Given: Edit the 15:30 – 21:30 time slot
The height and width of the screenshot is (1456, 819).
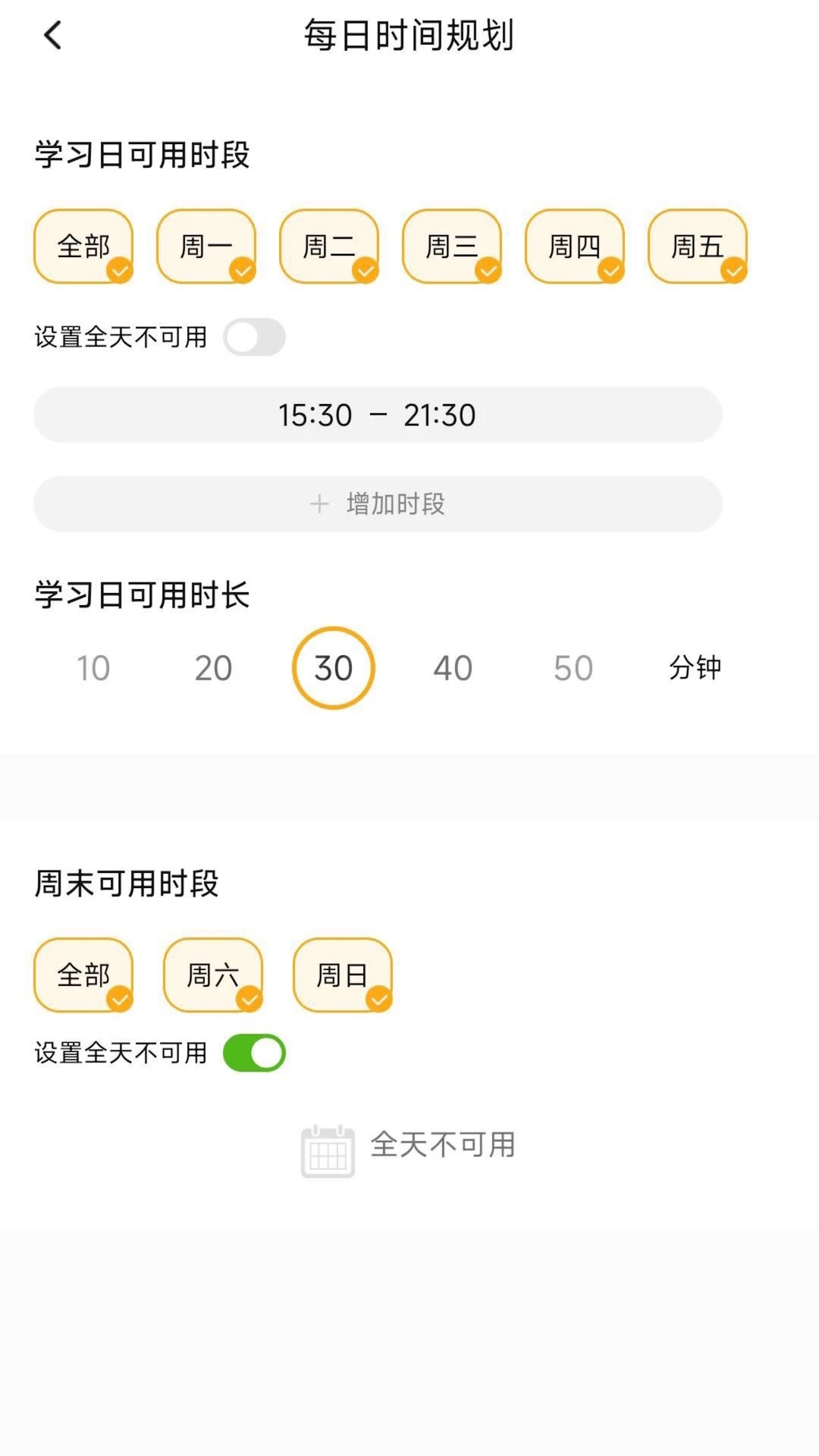Looking at the screenshot, I should click(x=378, y=415).
